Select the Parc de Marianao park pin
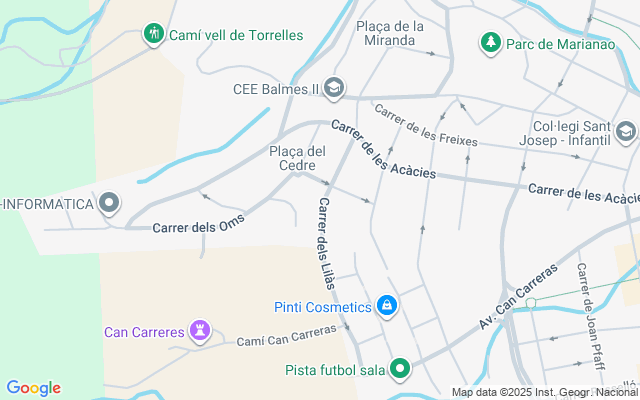This screenshot has height=400, width=640. [490, 42]
